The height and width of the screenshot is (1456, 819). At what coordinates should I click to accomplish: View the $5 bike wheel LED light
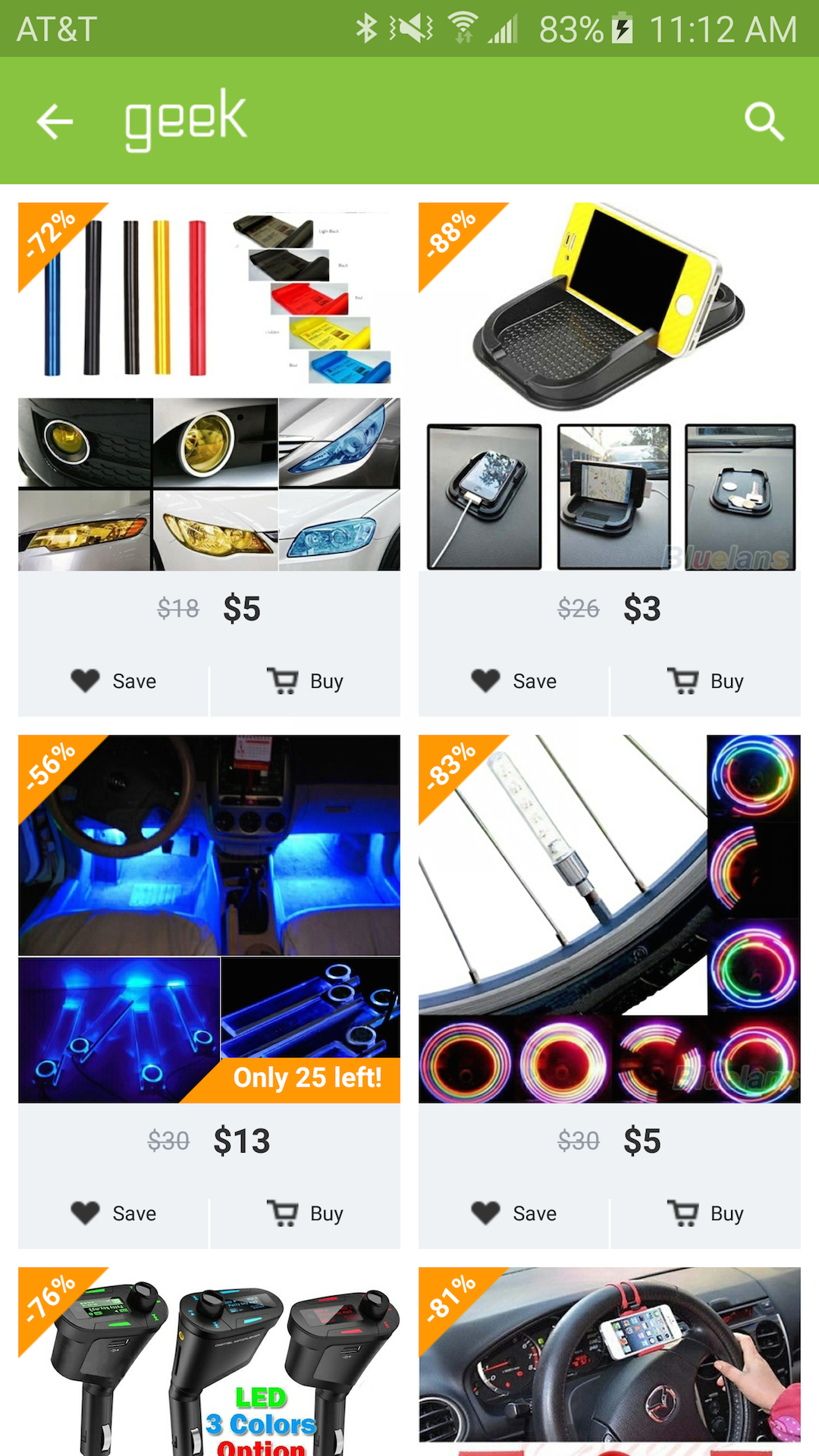(610, 918)
